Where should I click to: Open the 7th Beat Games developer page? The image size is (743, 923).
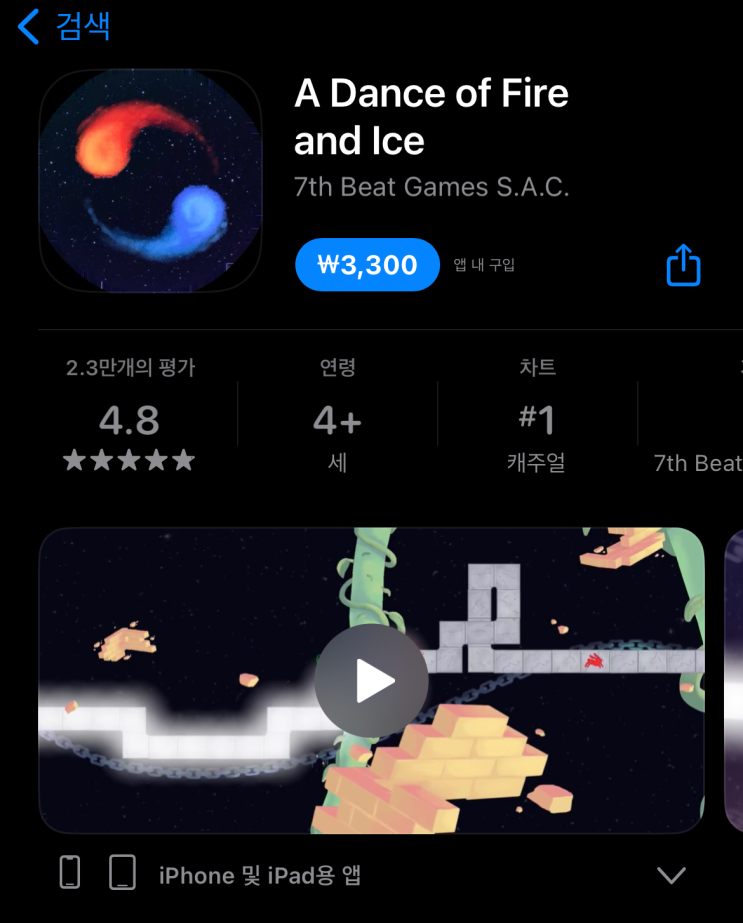coord(432,186)
